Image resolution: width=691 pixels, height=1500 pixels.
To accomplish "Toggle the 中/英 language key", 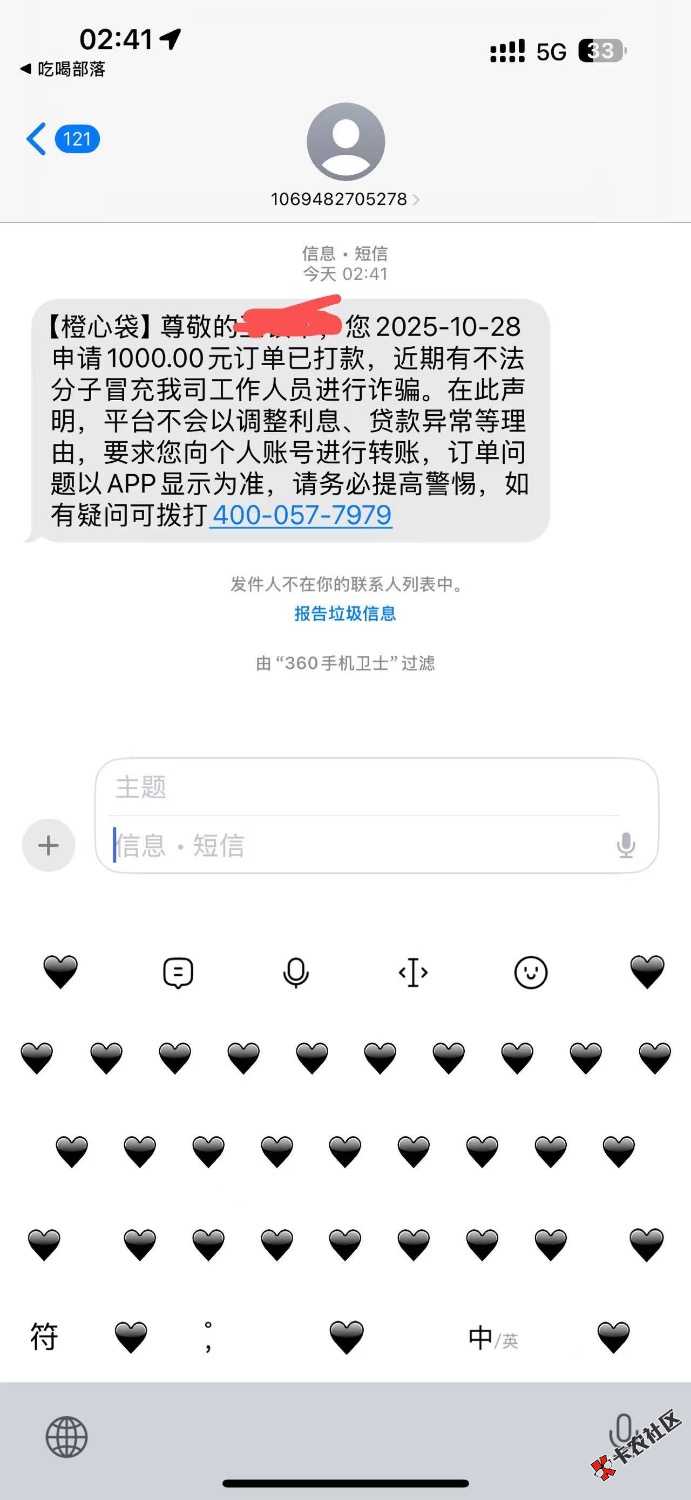I will click(493, 1338).
